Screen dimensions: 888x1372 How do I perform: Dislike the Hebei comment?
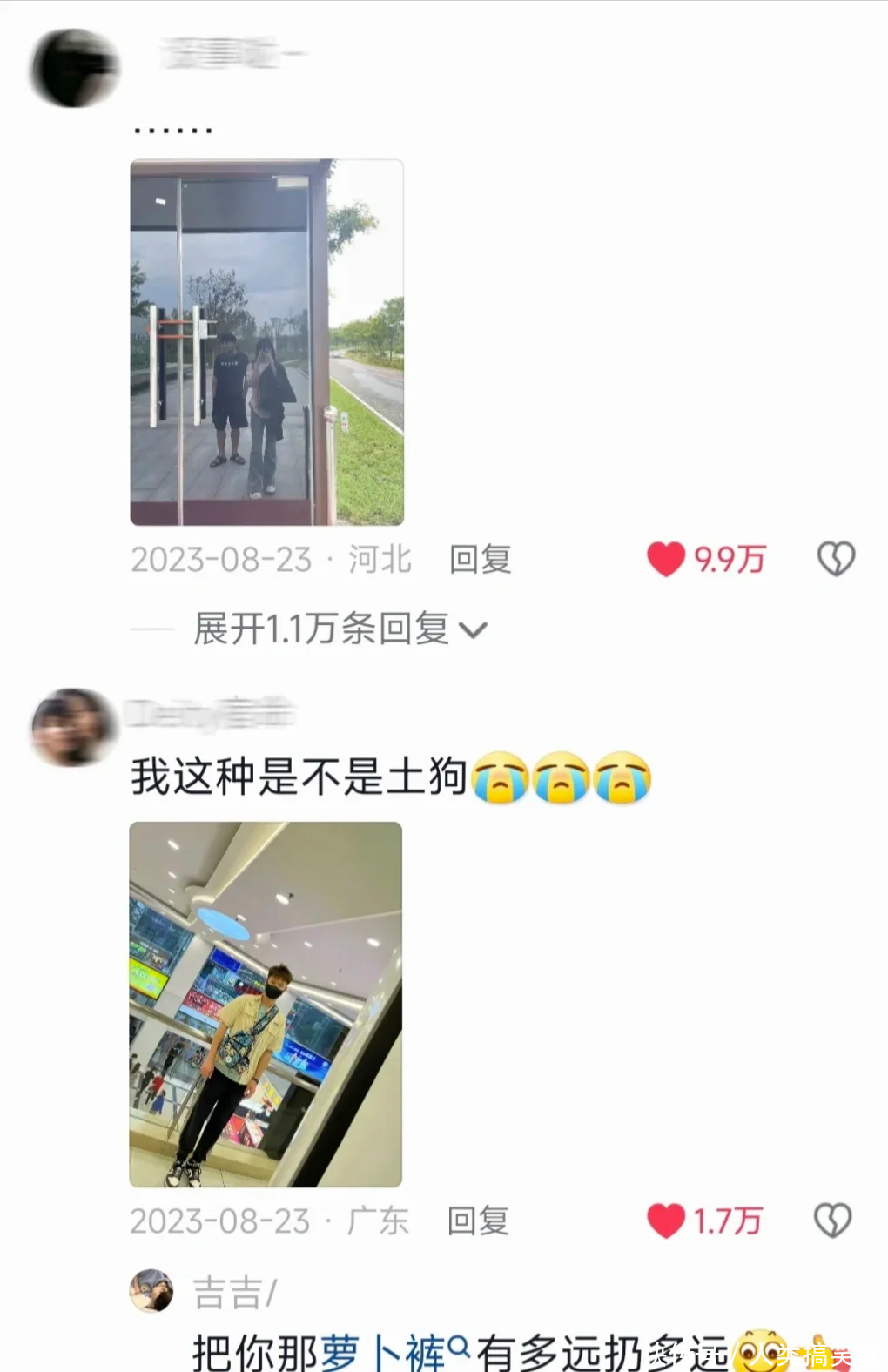836,559
